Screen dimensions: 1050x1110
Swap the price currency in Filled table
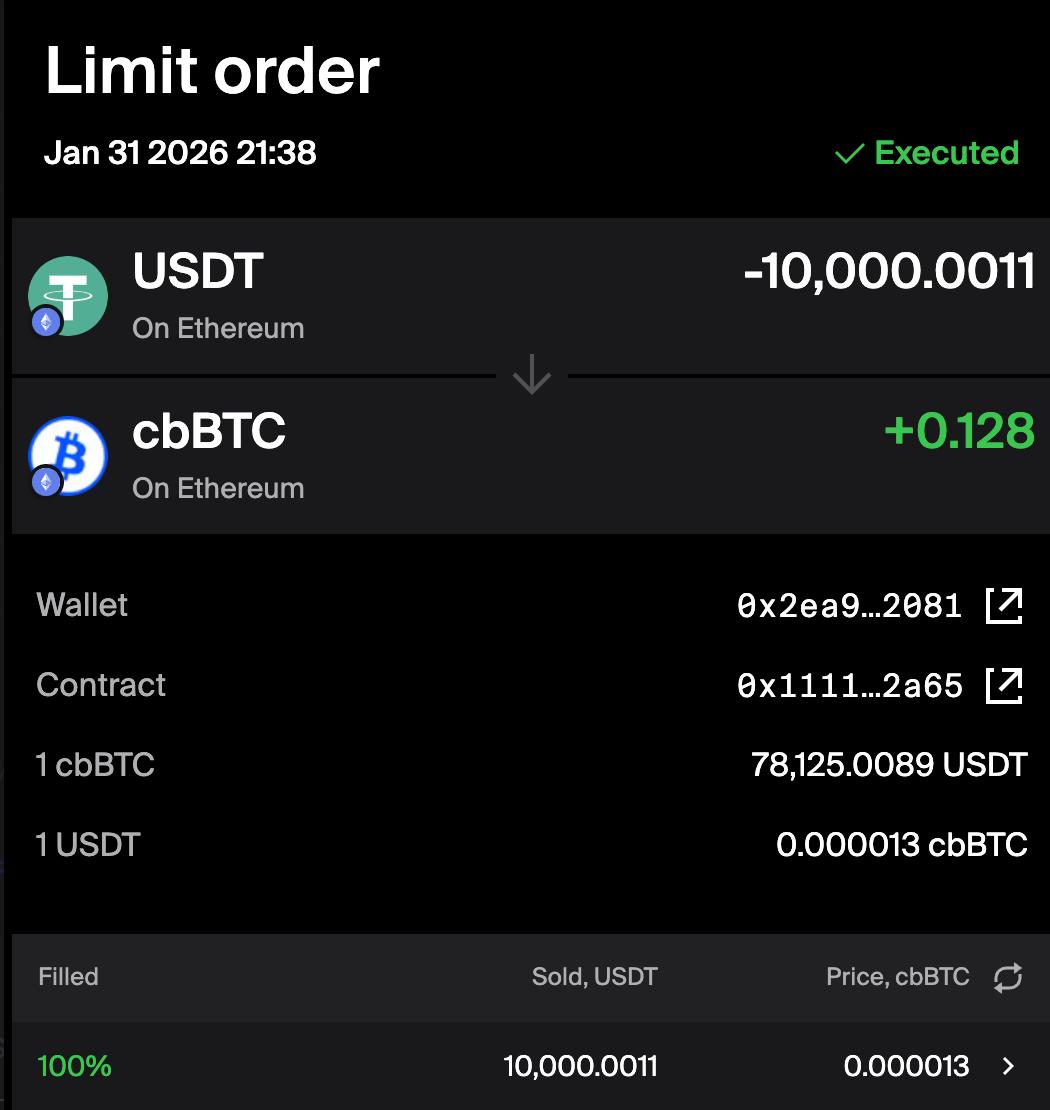point(1007,977)
